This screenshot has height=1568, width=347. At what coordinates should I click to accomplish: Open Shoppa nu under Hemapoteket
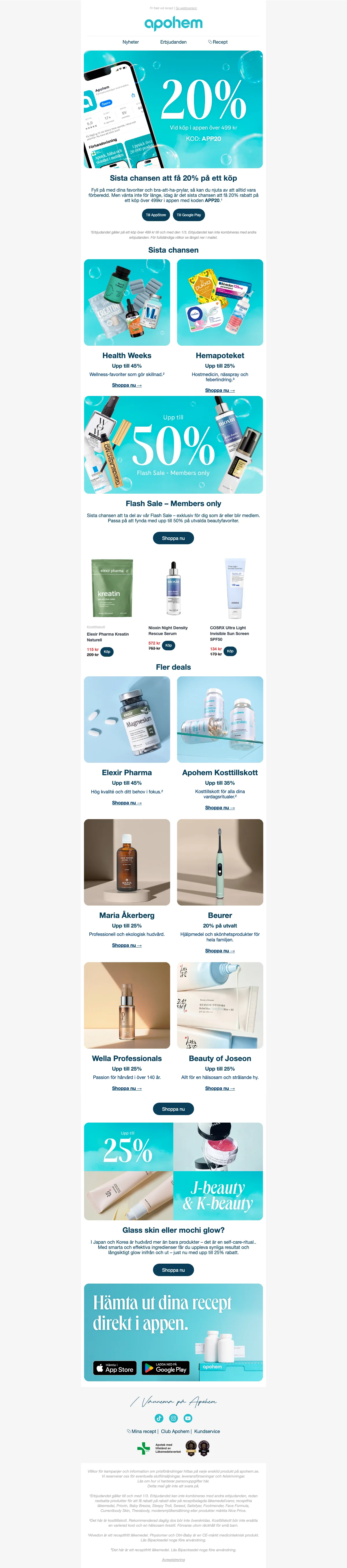click(220, 390)
